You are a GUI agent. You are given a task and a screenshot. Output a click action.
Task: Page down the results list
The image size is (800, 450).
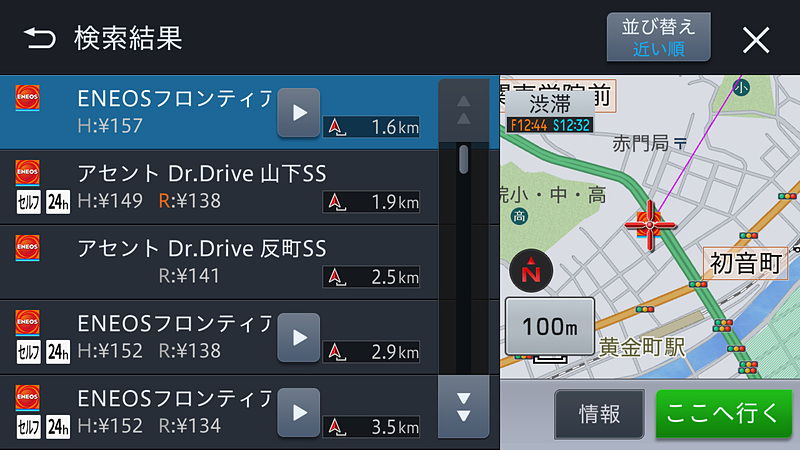click(x=463, y=407)
